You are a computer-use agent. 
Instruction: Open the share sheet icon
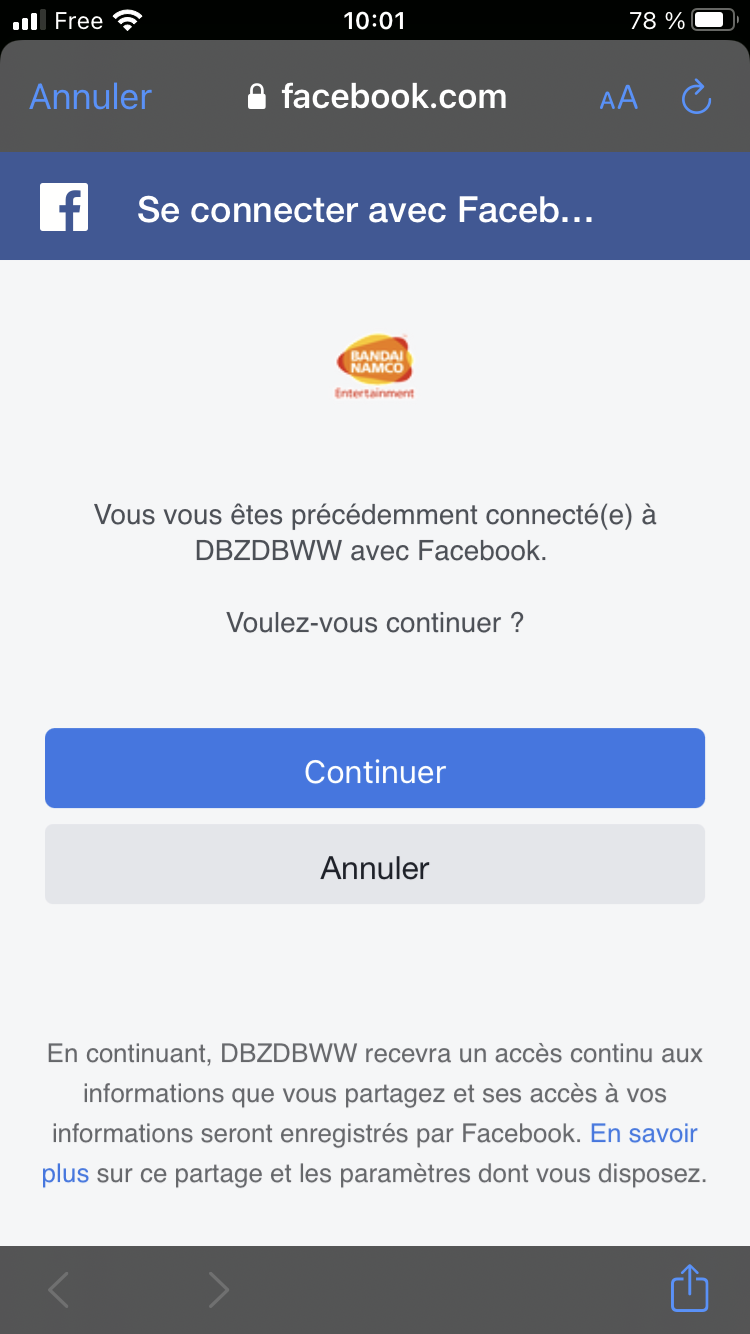pyautogui.click(x=689, y=1288)
